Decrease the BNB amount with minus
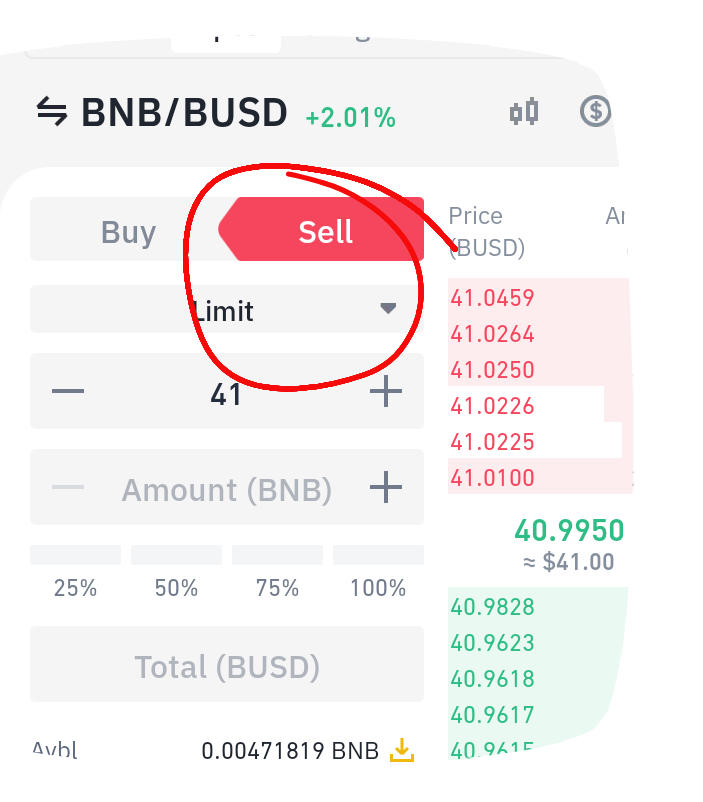The width and height of the screenshot is (703, 802). click(68, 487)
